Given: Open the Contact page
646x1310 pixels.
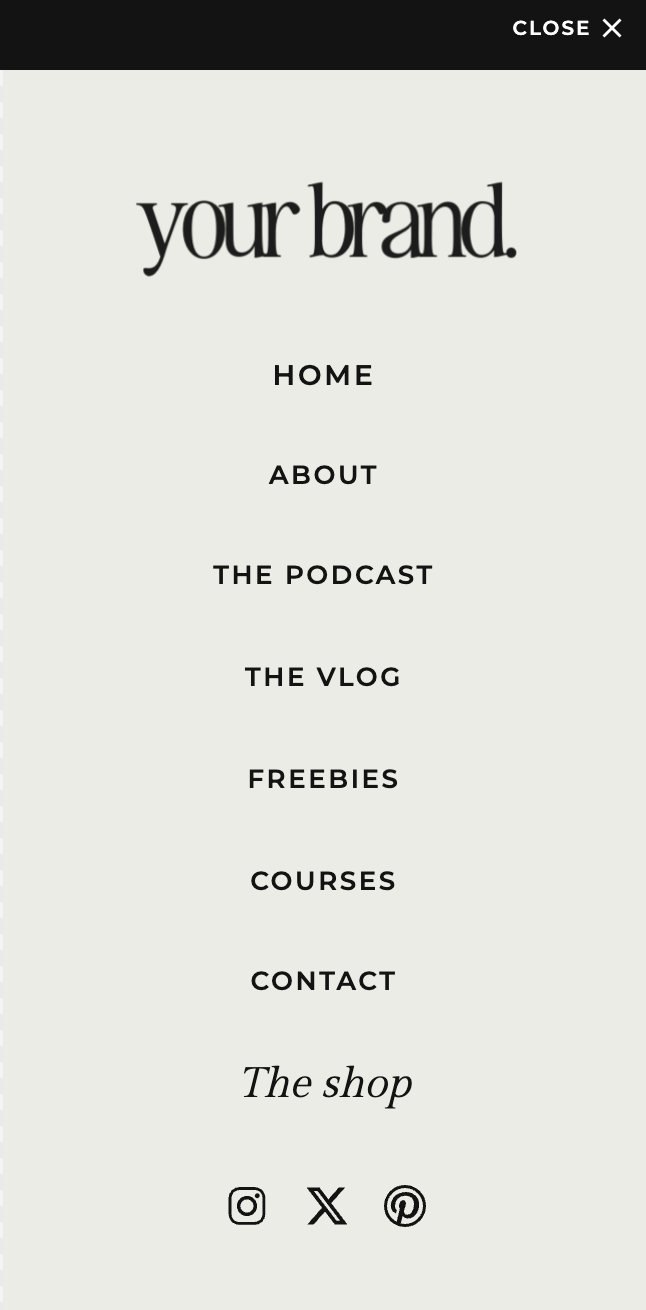Looking at the screenshot, I should click(323, 981).
